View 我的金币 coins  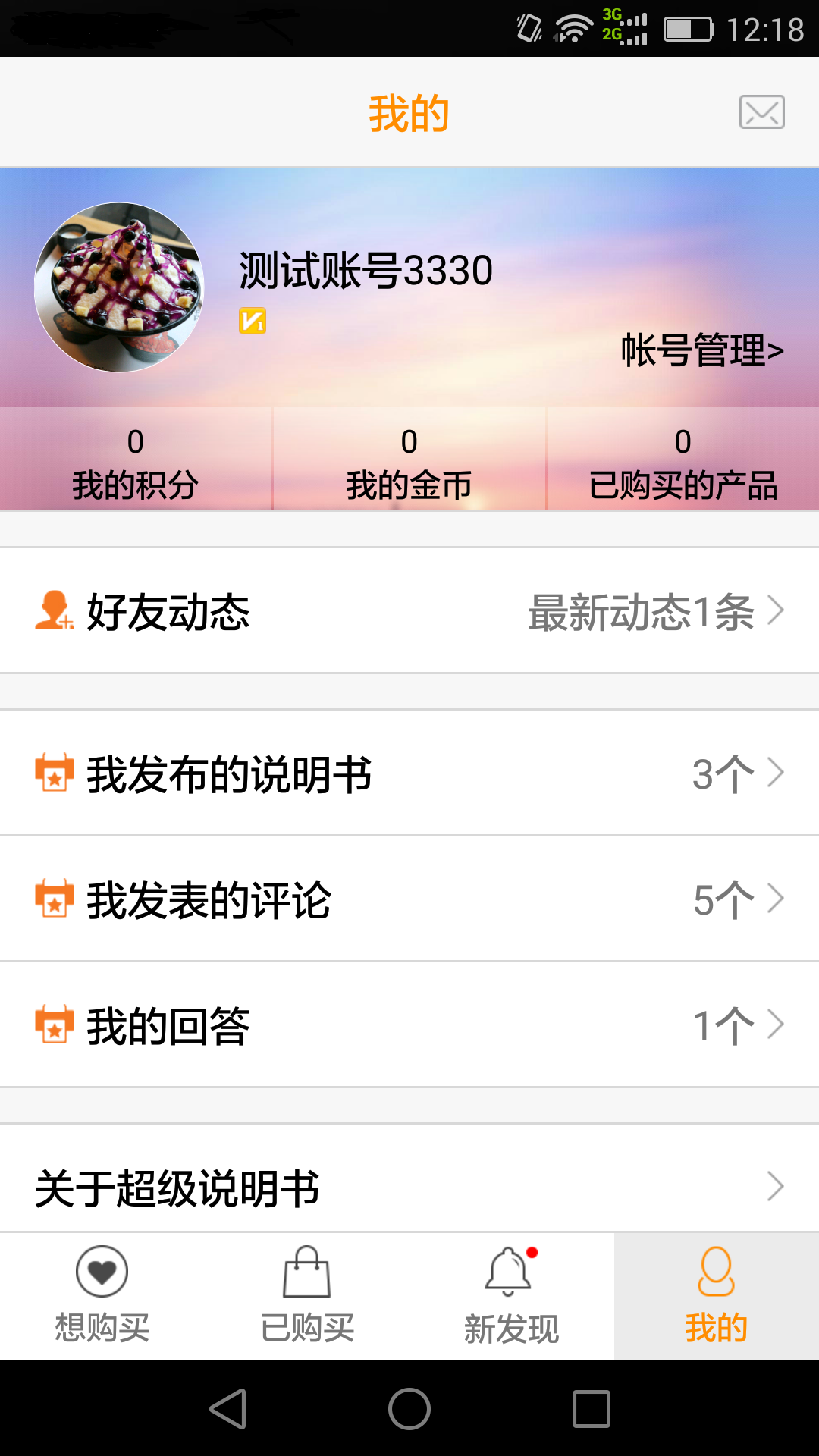tap(409, 461)
